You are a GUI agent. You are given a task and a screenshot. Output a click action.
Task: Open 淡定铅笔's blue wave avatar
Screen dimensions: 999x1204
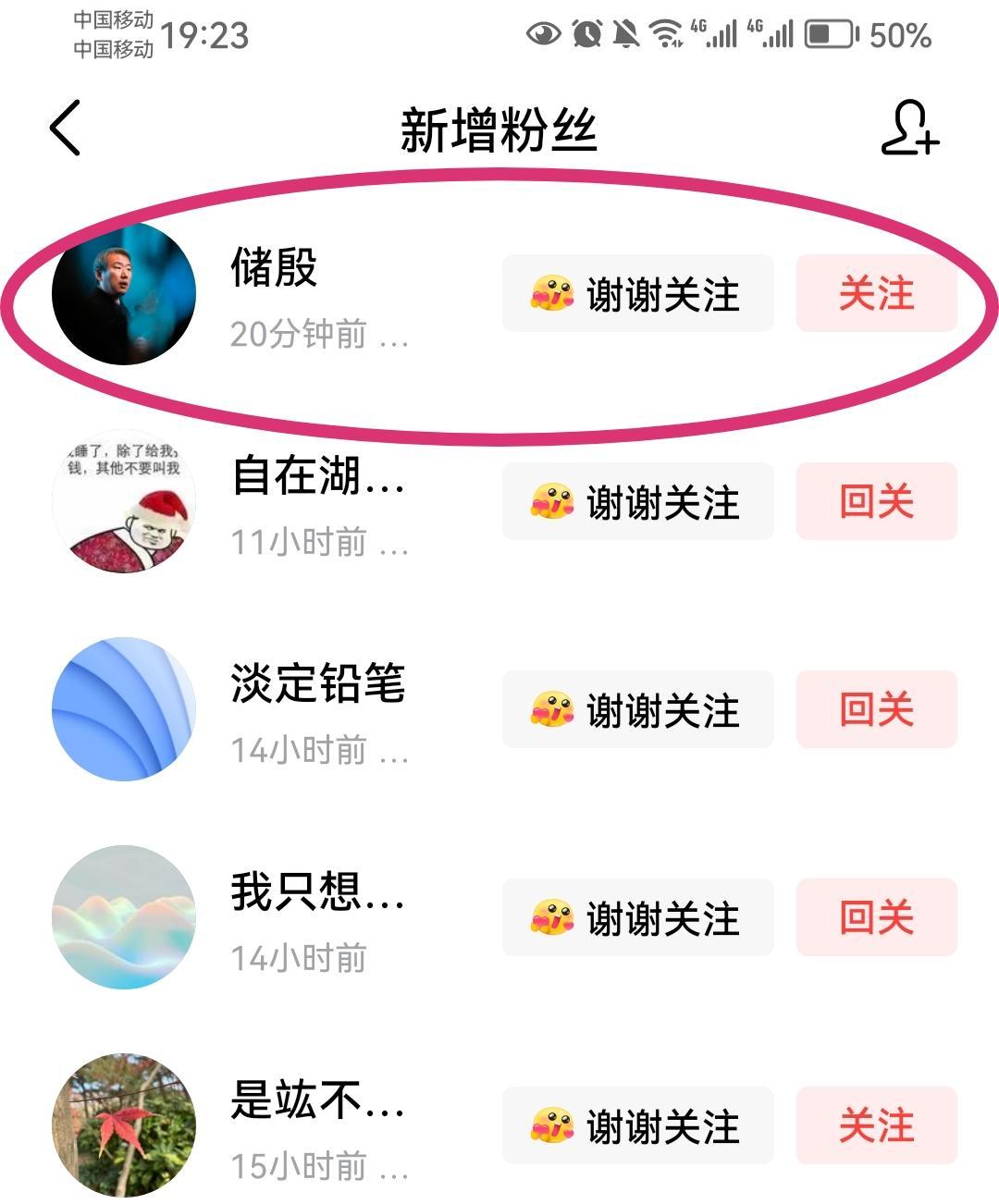point(125,708)
